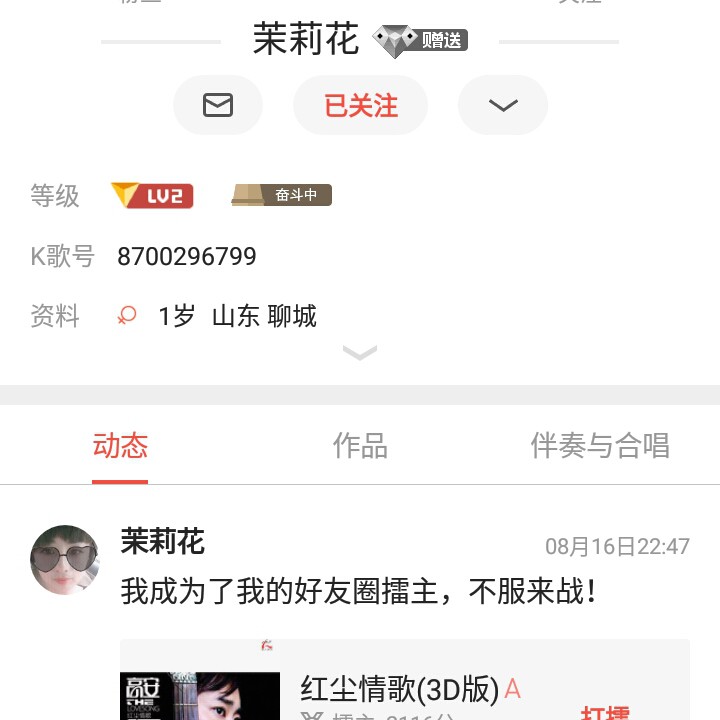Tap the 打擂 challenge button
Screen dimensions: 720x720
pyautogui.click(x=605, y=712)
